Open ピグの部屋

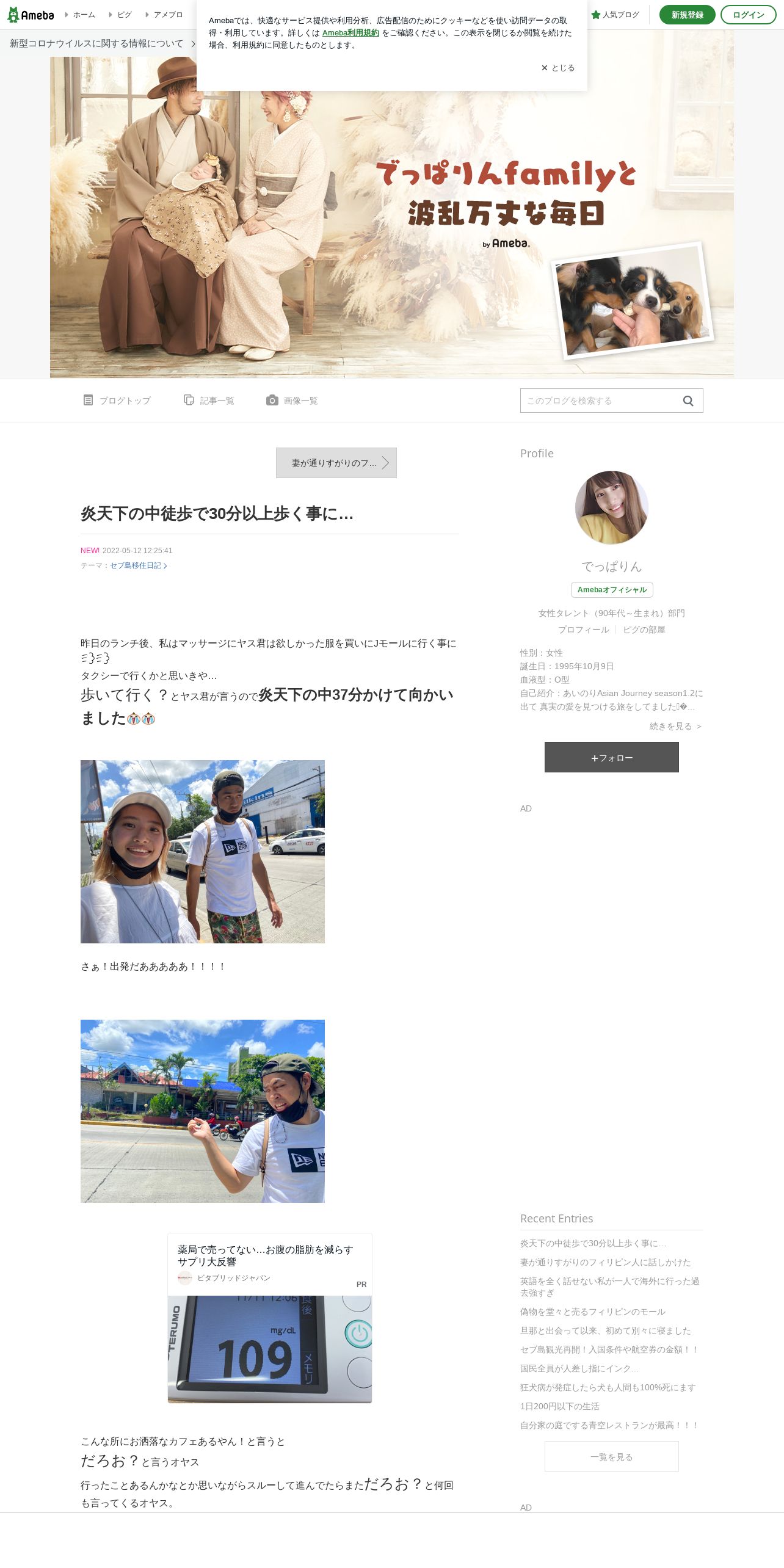tap(644, 630)
